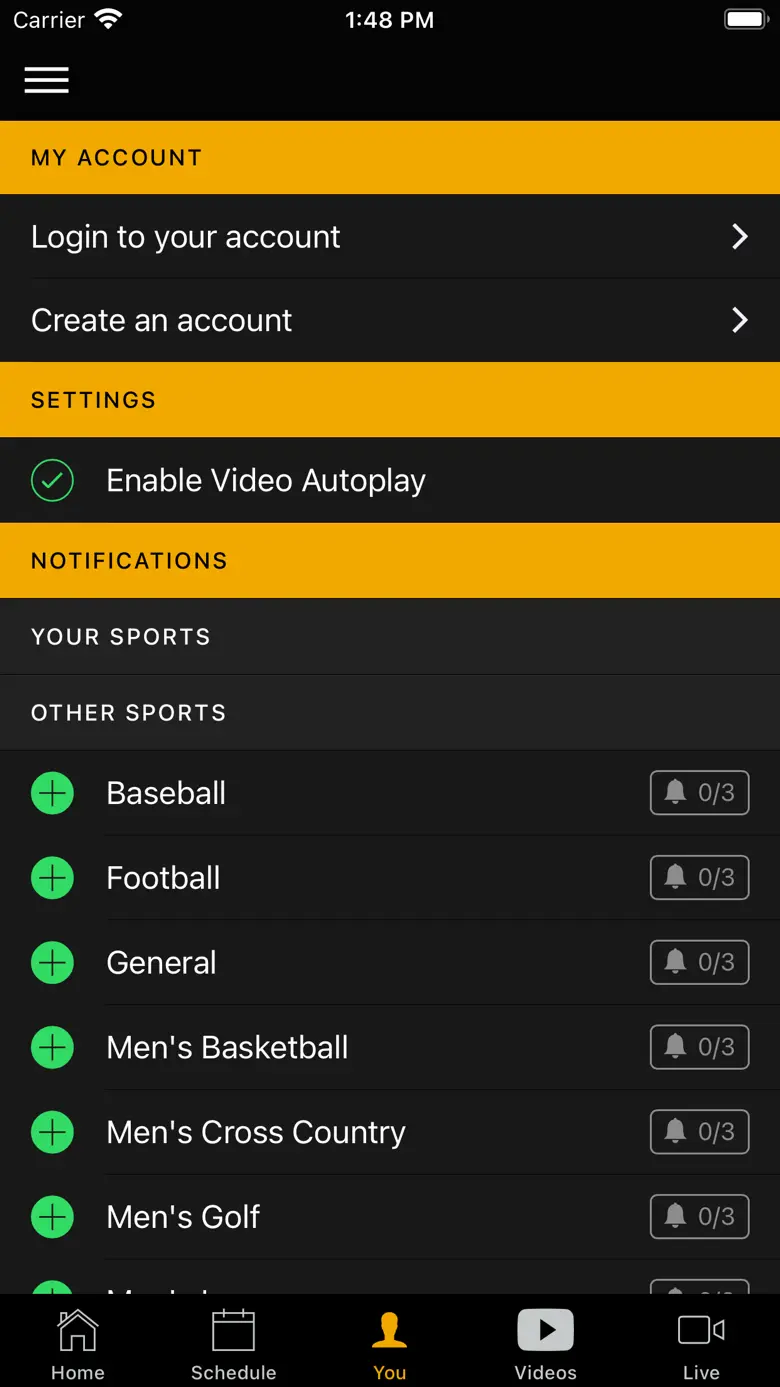Add Baseball to your sports
This screenshot has width=780, height=1387.
coord(52,793)
